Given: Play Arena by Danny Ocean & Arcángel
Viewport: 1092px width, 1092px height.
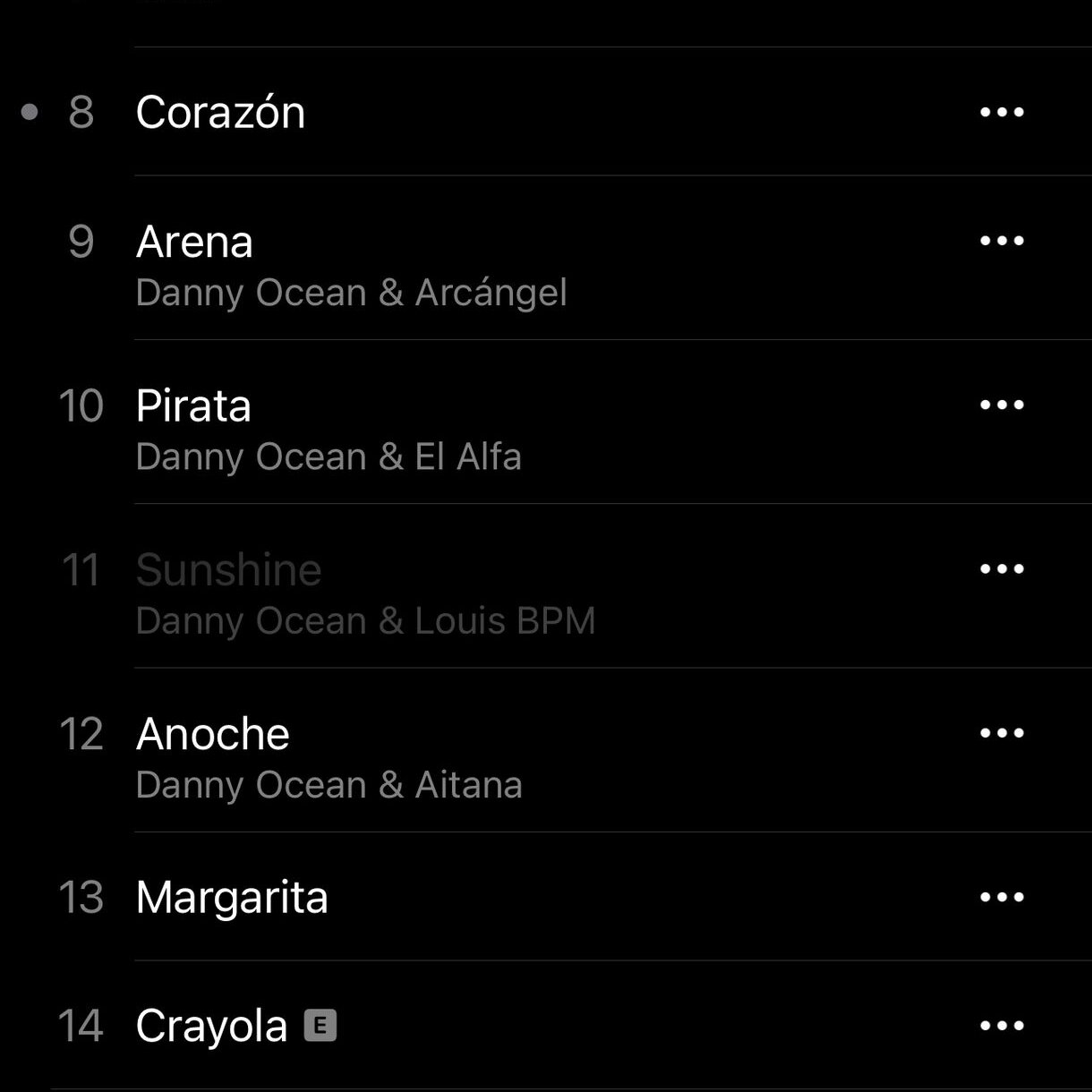Looking at the screenshot, I should pyautogui.click(x=194, y=243).
